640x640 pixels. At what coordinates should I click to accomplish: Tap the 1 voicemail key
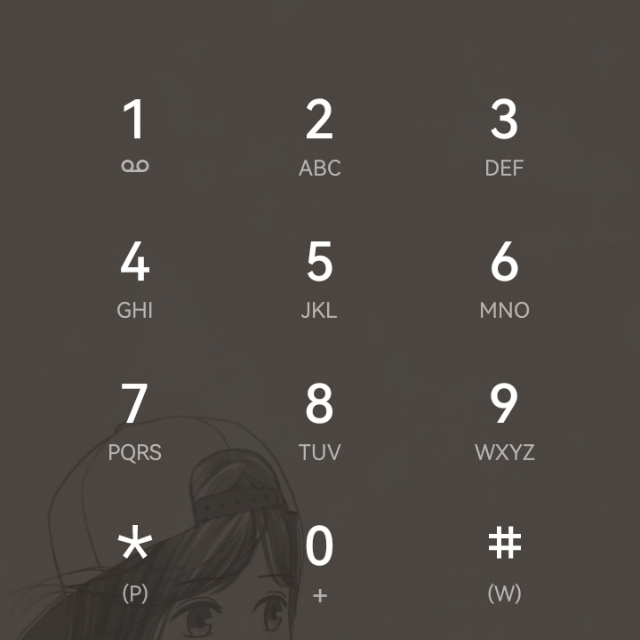tap(134, 135)
